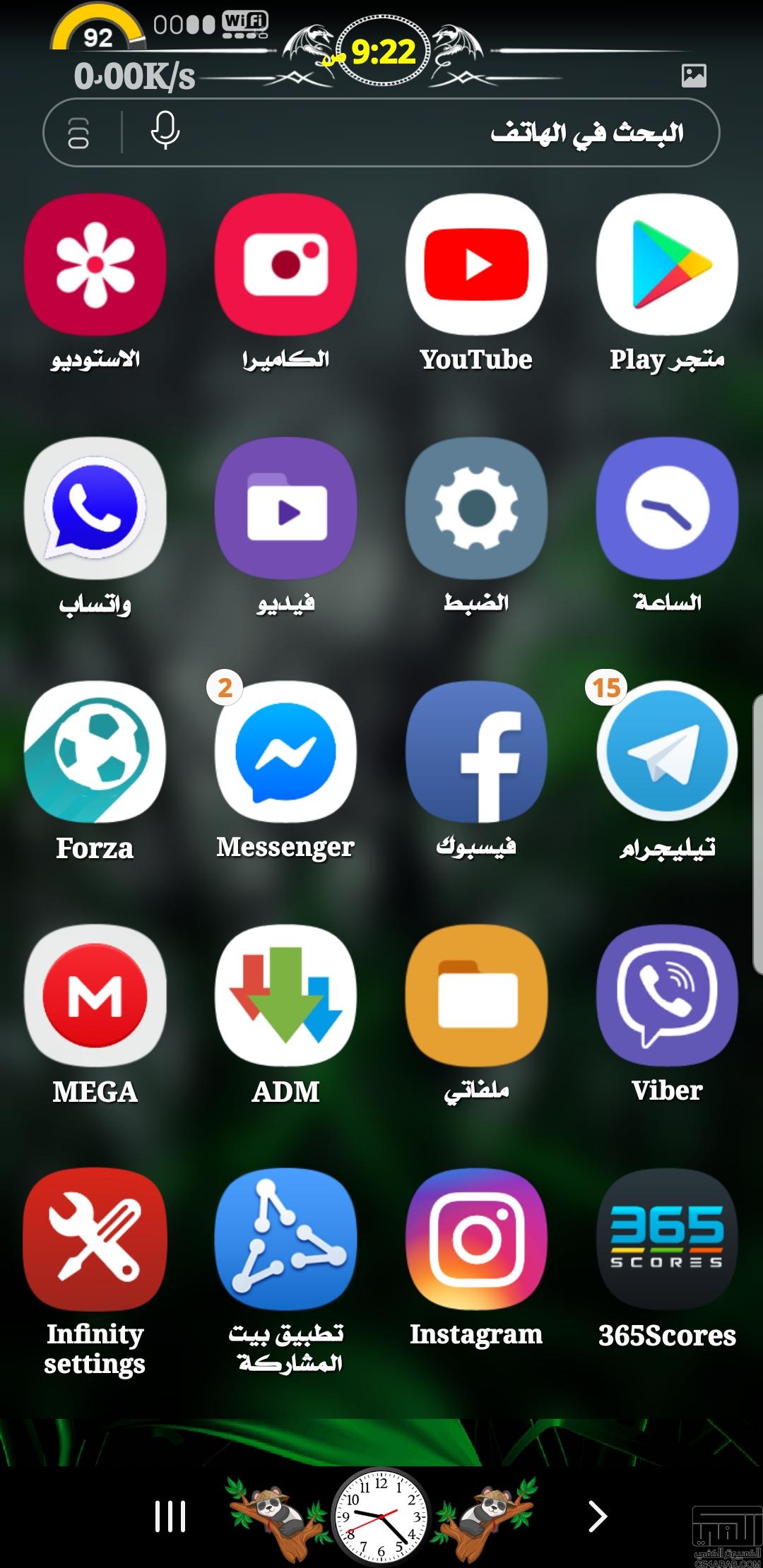Open the MEGA app
Viewport: 763px width, 1568px height.
[95, 995]
